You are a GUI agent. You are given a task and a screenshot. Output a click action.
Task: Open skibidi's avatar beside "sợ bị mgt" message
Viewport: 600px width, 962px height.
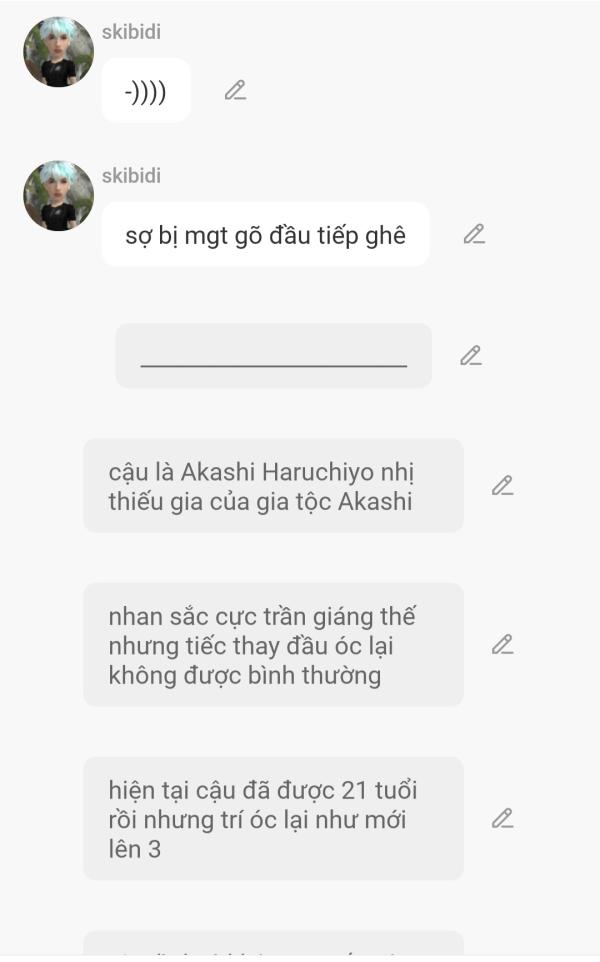[x=58, y=196]
